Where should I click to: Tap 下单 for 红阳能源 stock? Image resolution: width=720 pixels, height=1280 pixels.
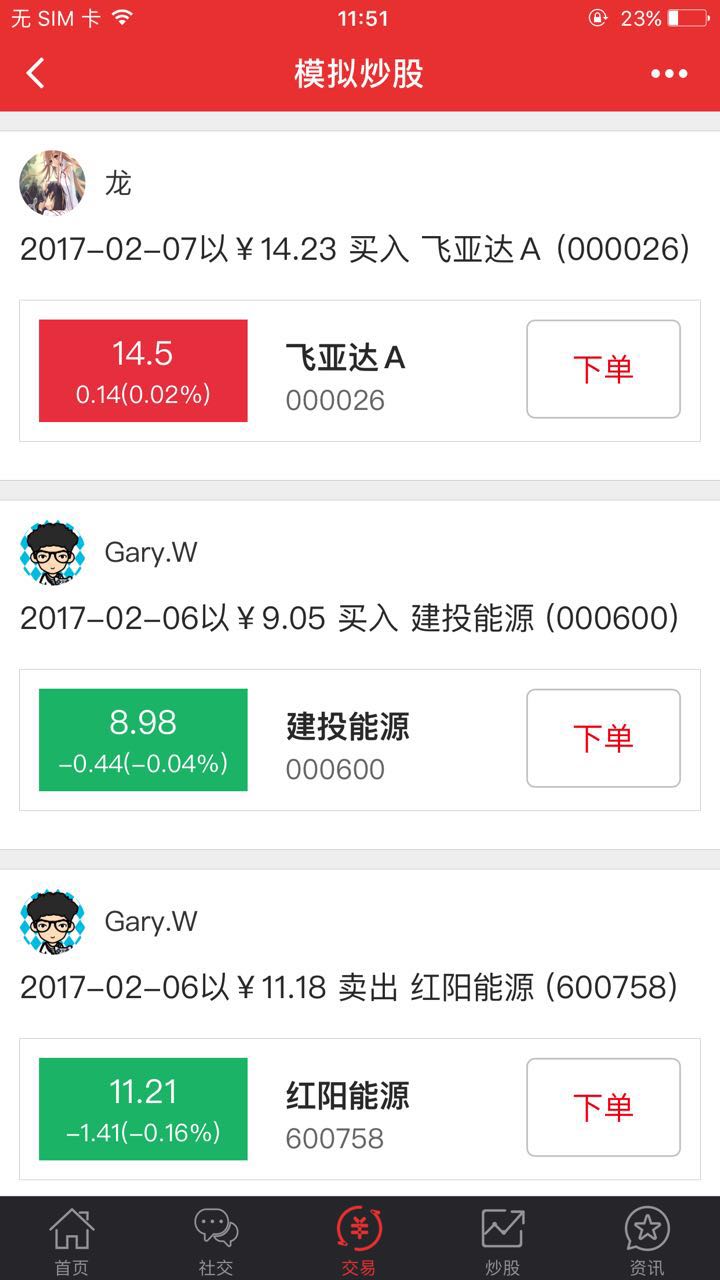(603, 1107)
